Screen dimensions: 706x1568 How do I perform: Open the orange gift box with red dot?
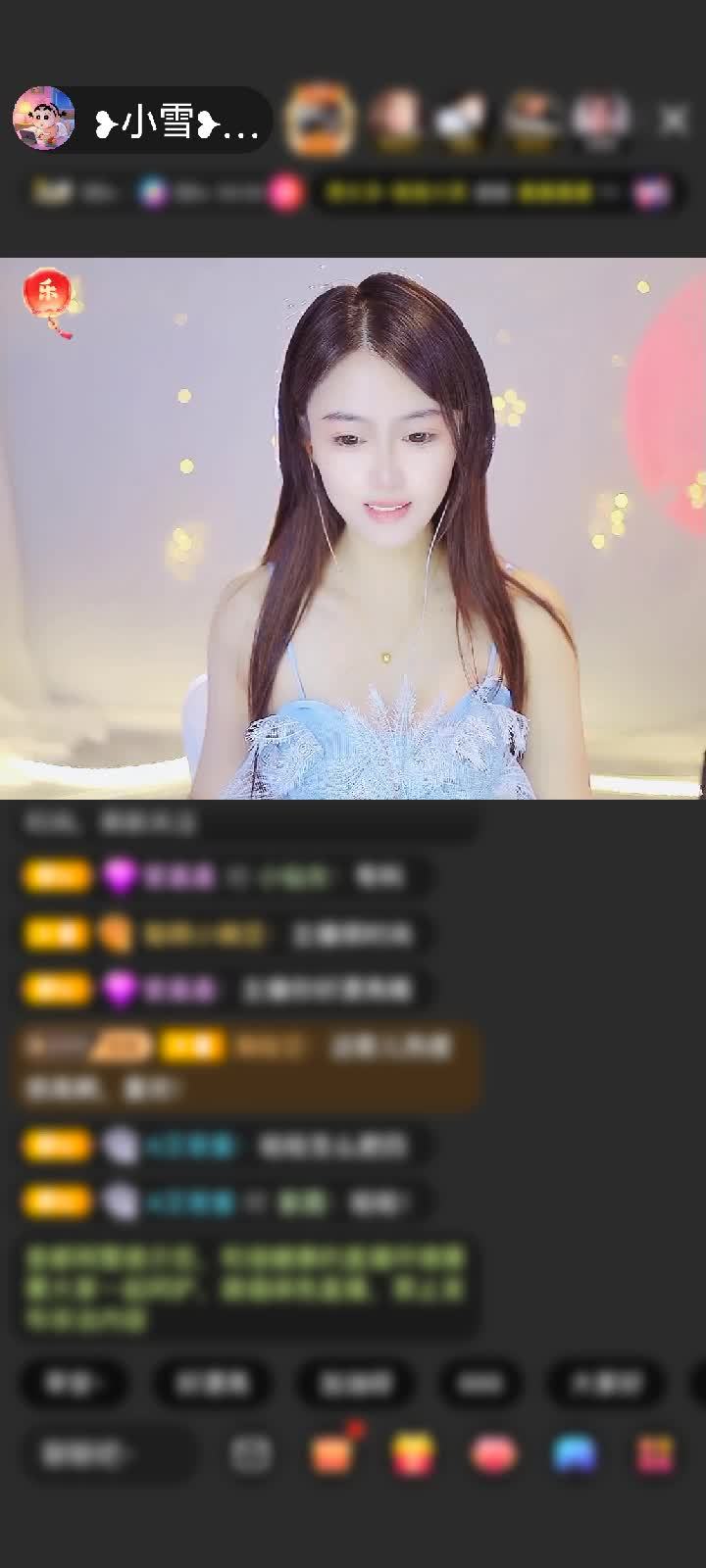pos(331,1453)
